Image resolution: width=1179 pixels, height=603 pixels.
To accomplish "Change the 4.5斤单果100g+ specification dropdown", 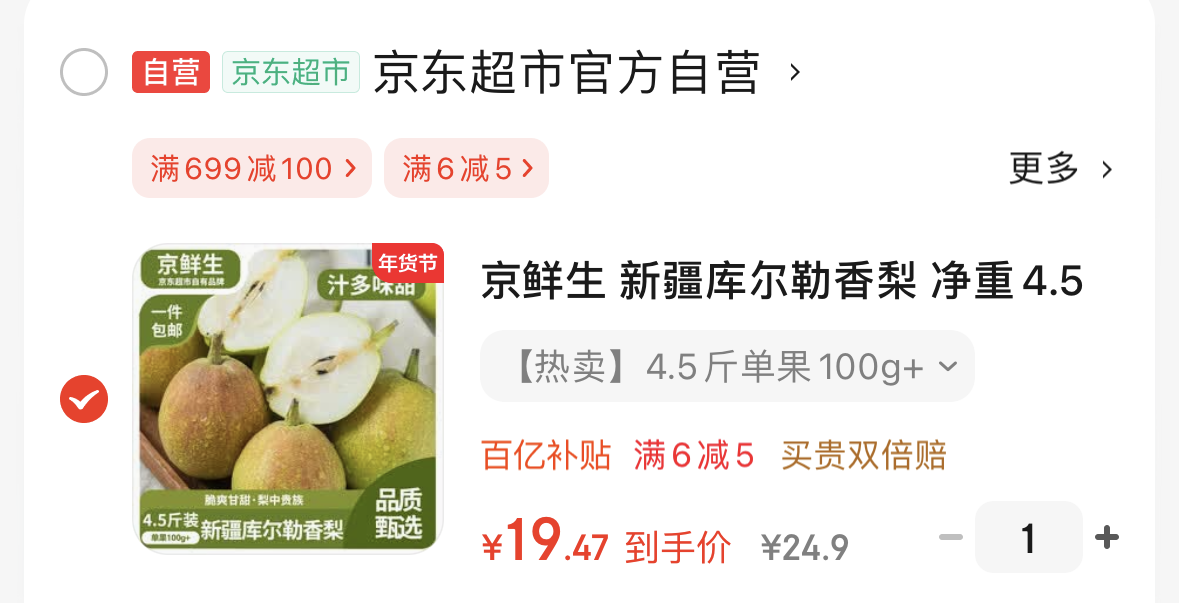I will tap(727, 366).
